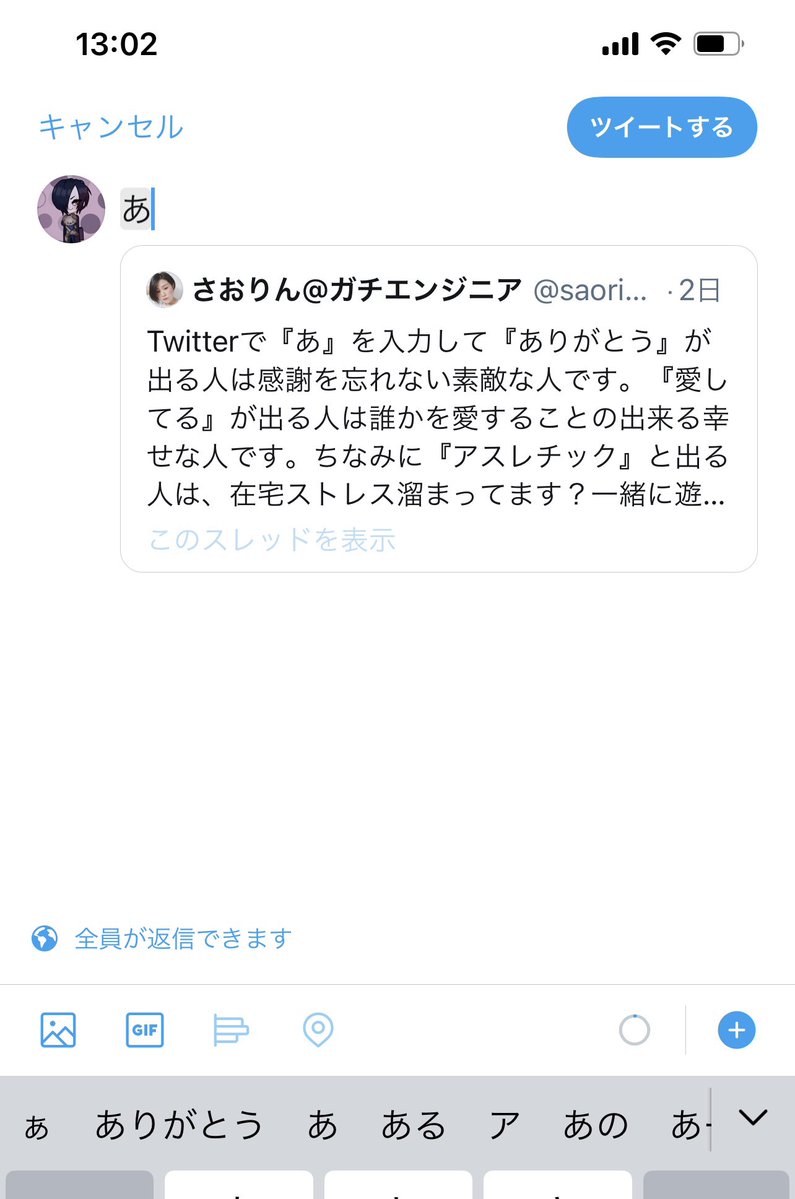Pick the あの keyboard suggestion
Viewport: 795px width, 1199px height.
pos(595,1125)
